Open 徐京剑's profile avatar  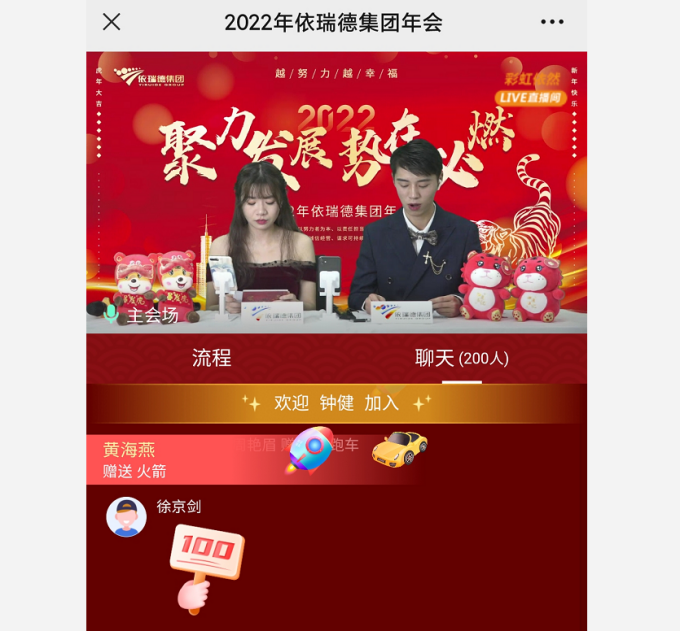pyautogui.click(x=127, y=517)
